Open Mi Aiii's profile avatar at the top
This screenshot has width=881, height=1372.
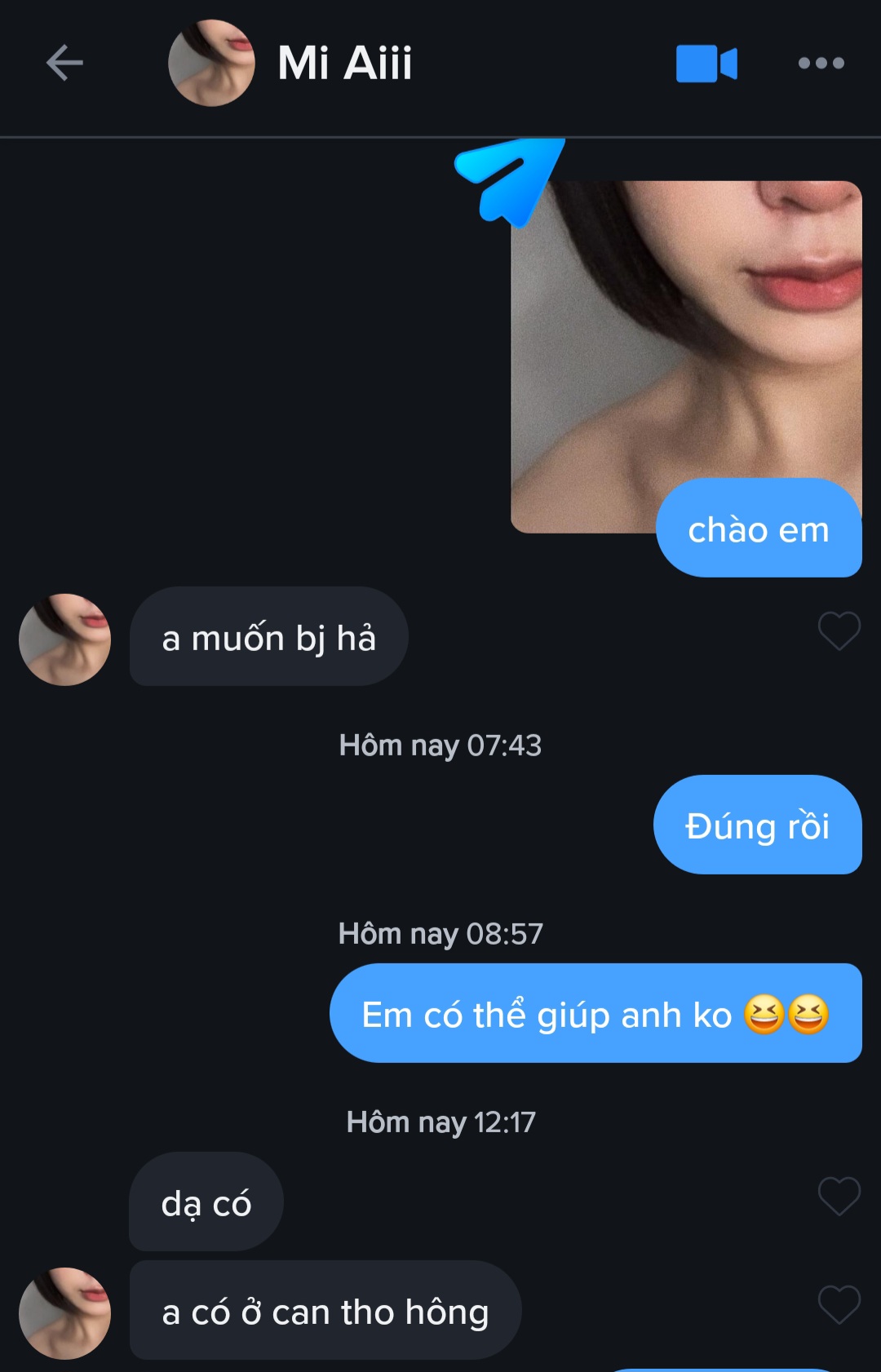click(210, 63)
